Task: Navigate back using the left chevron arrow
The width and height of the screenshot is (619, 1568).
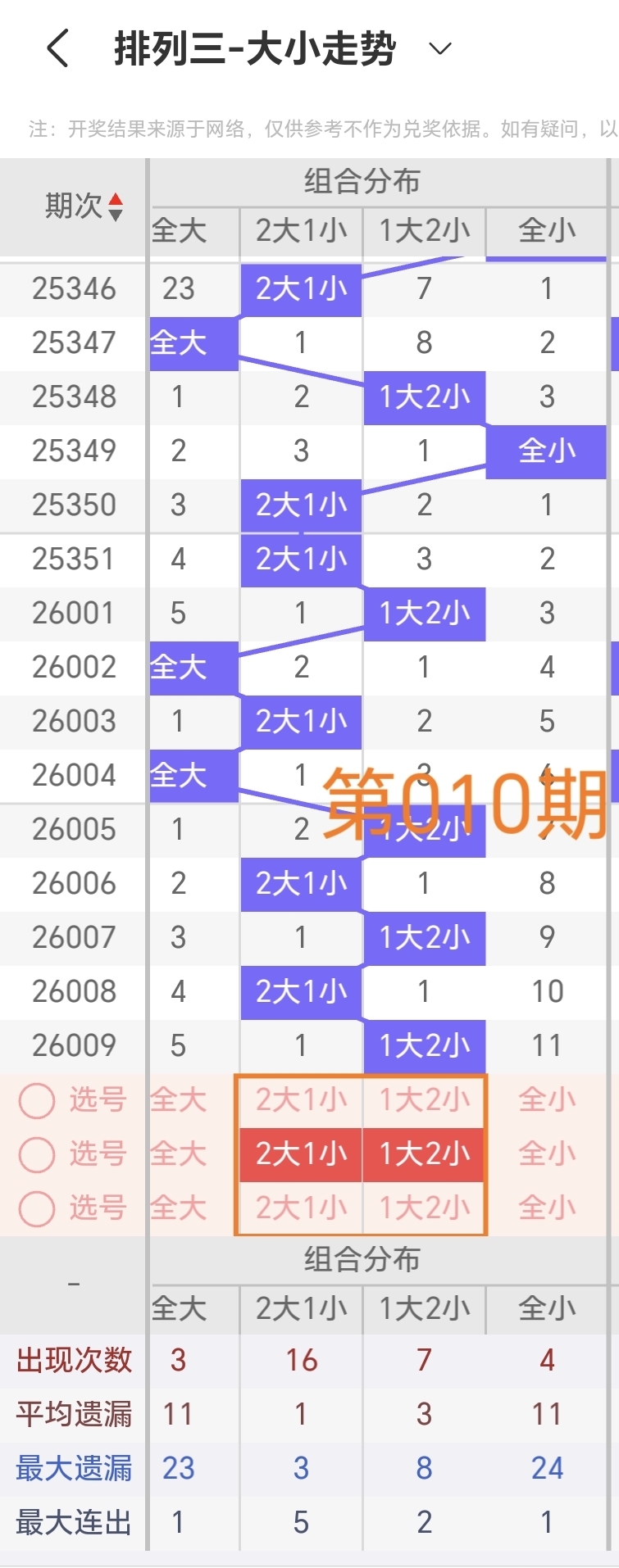Action: point(56,48)
